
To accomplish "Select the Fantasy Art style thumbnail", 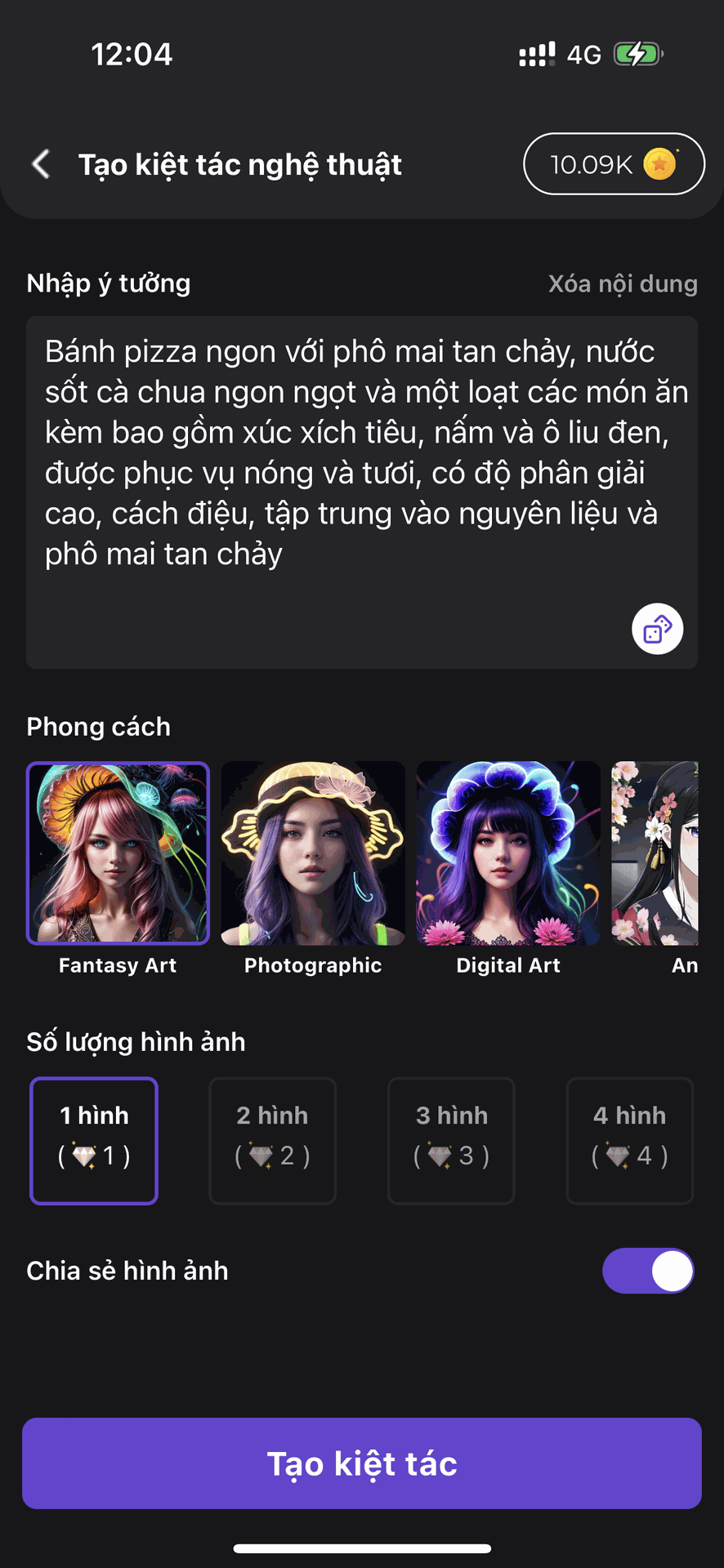I will (118, 853).
